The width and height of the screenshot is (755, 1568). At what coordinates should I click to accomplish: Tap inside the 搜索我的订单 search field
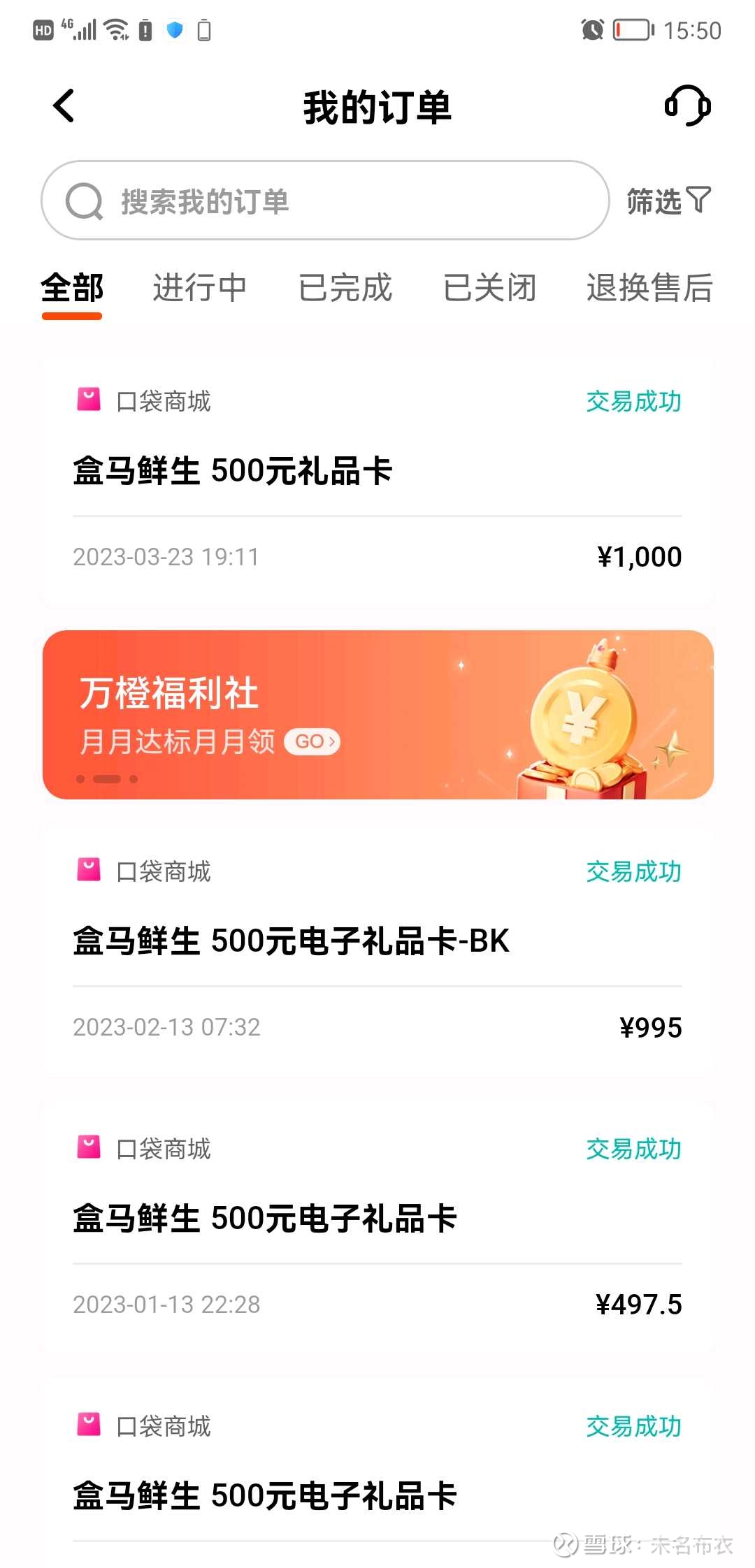(322, 201)
